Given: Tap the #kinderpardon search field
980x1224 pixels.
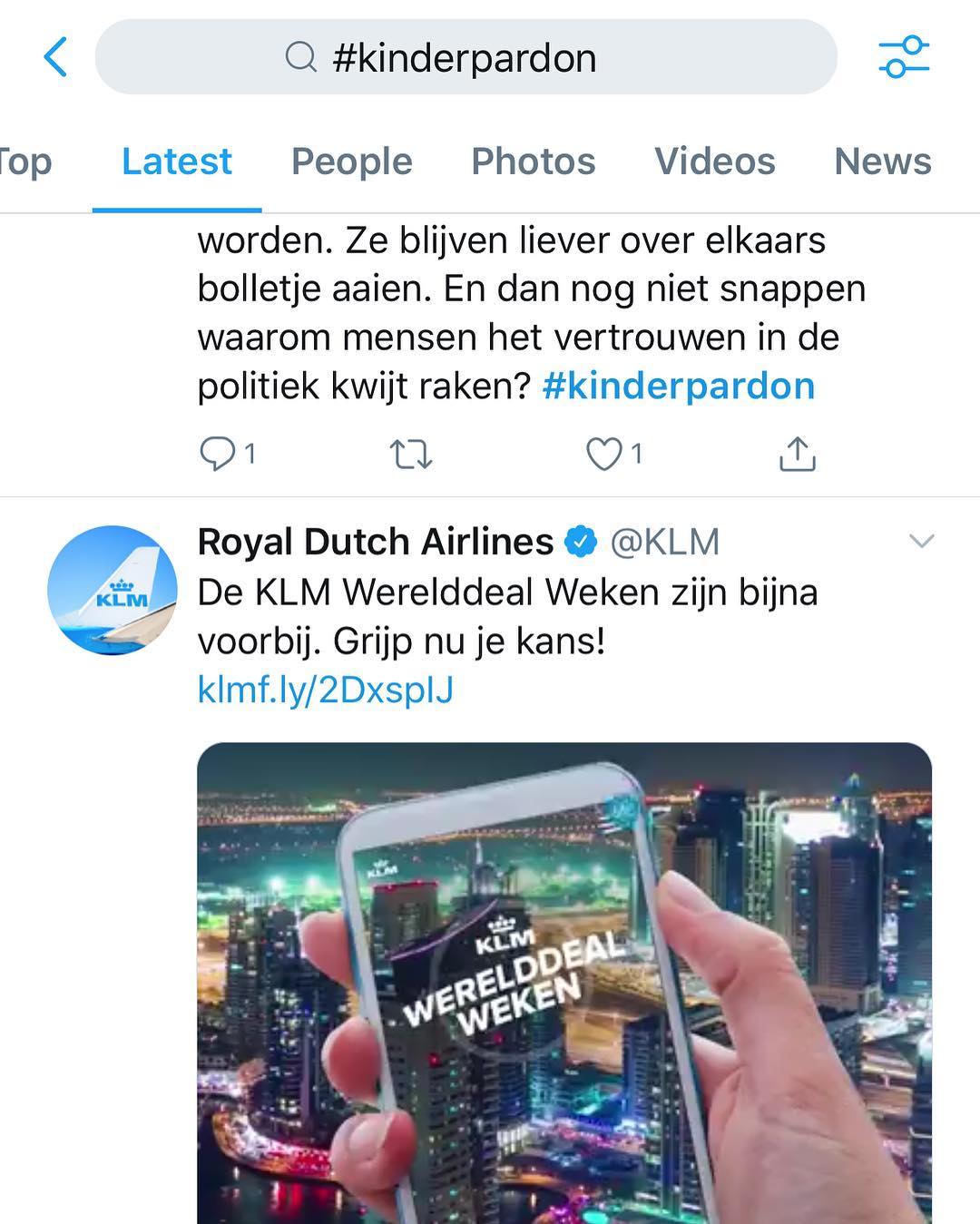Looking at the screenshot, I should pyautogui.click(x=465, y=58).
